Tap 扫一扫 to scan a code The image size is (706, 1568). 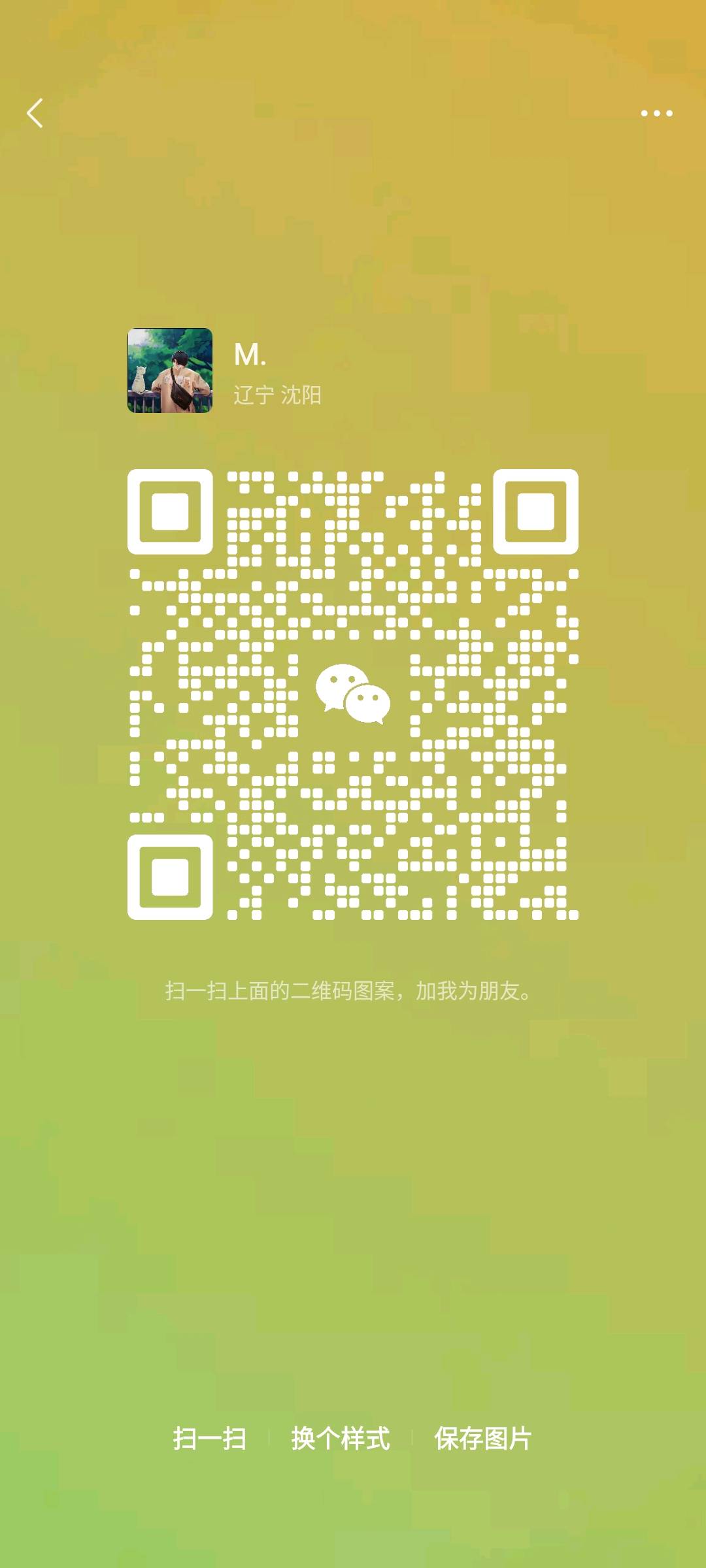point(209,1439)
